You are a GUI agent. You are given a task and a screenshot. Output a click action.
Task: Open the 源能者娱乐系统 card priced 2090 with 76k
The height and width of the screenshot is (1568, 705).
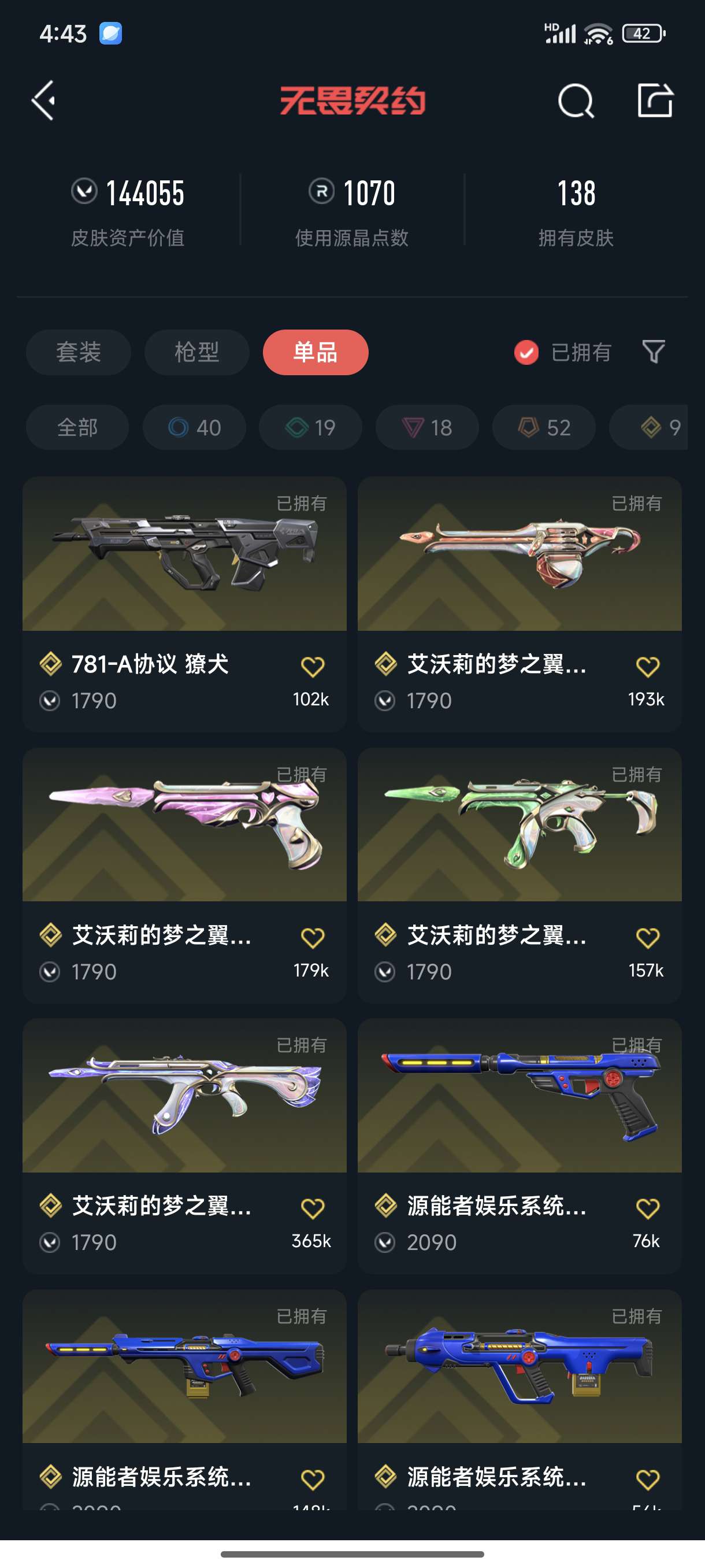point(520,1145)
